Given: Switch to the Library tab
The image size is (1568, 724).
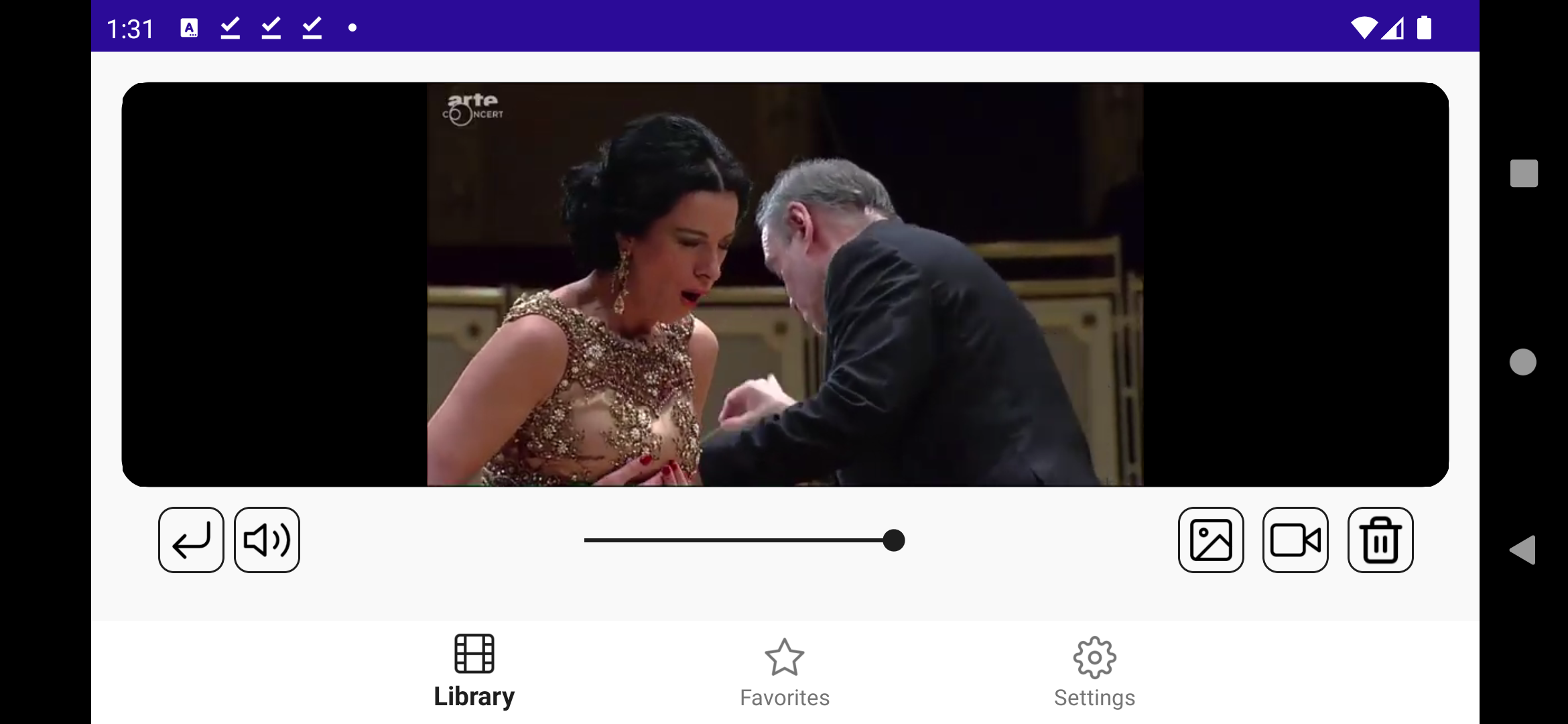Looking at the screenshot, I should (x=474, y=672).
